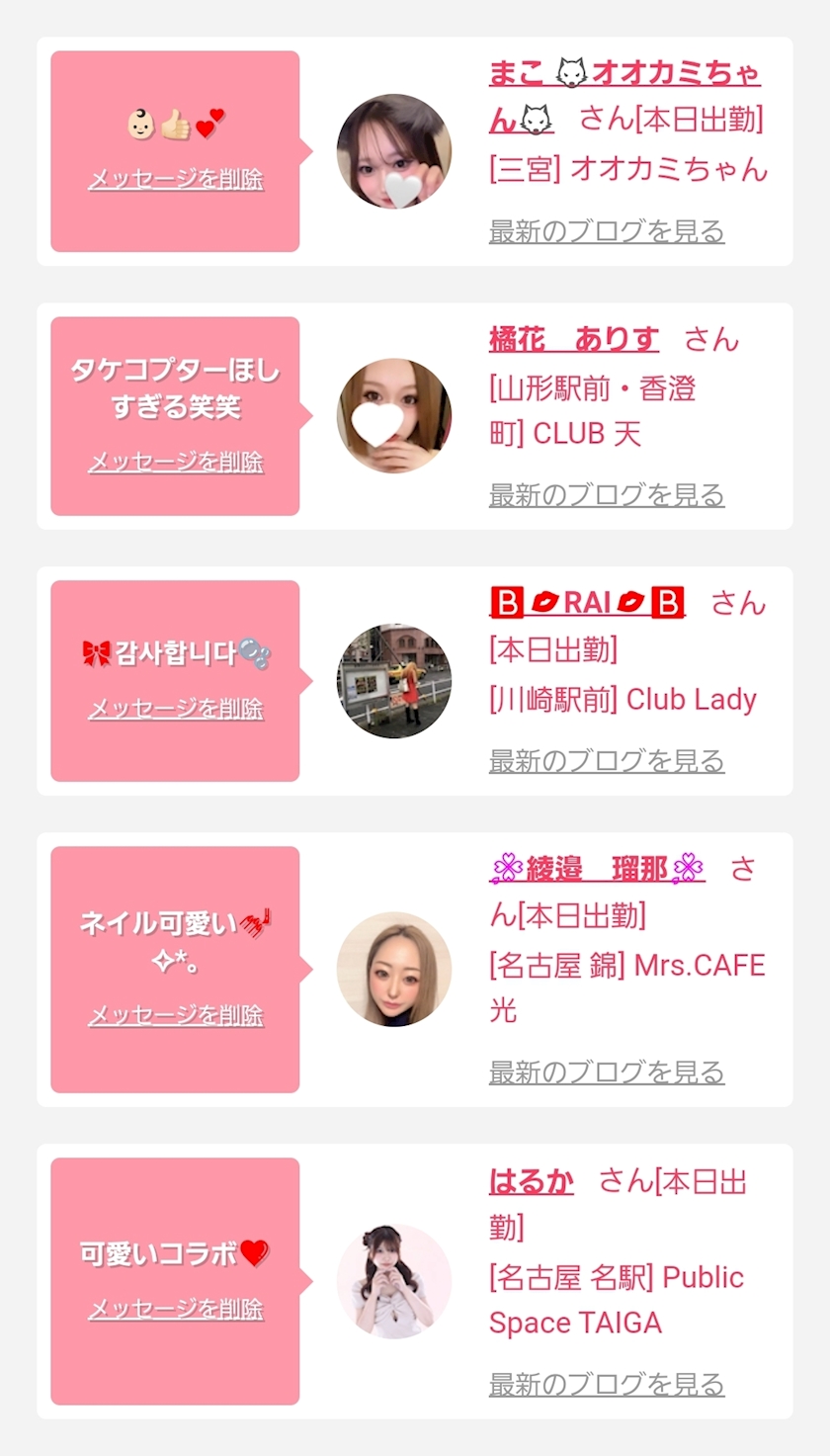Delete the ネイル可愛い message
830x1456 pixels.
pyautogui.click(x=176, y=1015)
